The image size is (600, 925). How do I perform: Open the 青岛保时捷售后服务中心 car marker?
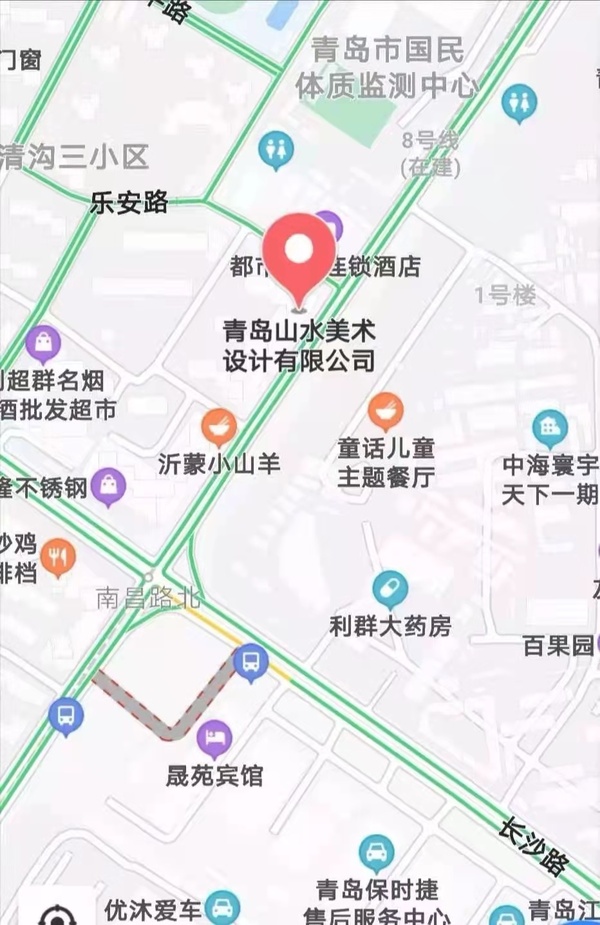377,853
